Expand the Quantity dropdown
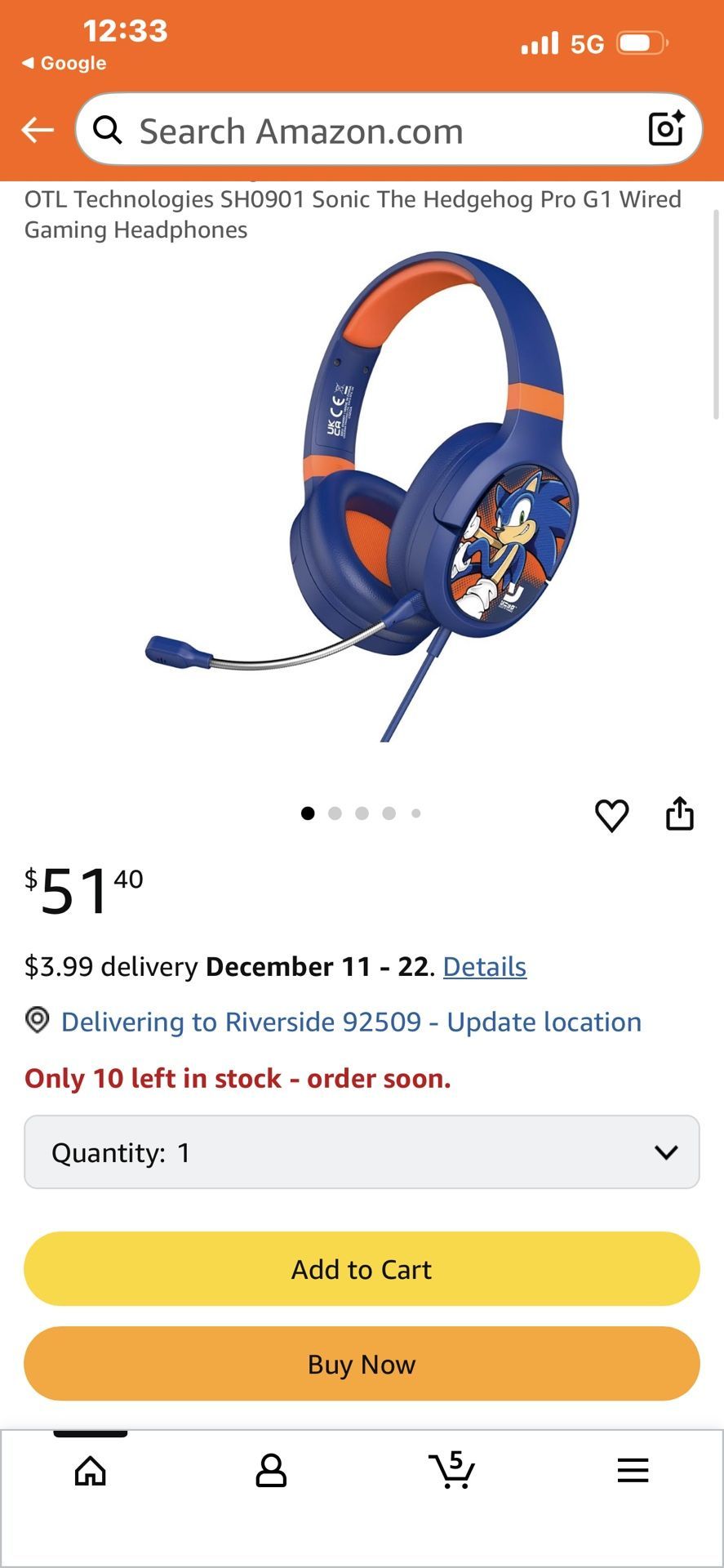Screen dimensions: 724x1568 pos(362,1152)
